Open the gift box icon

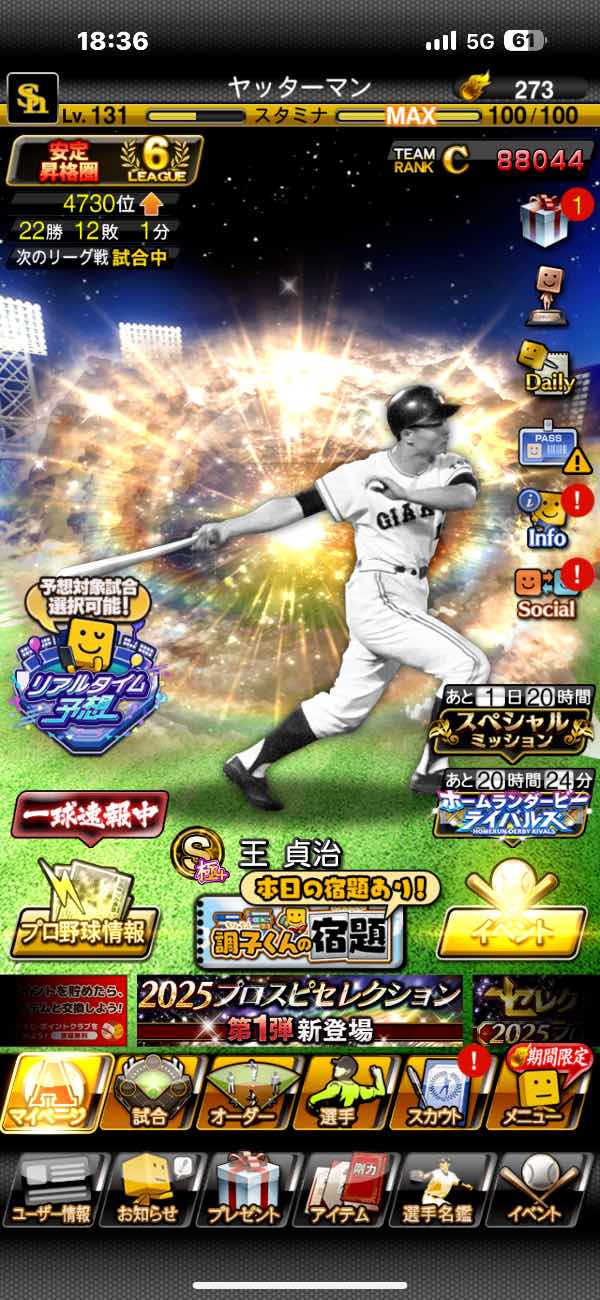[x=546, y=218]
